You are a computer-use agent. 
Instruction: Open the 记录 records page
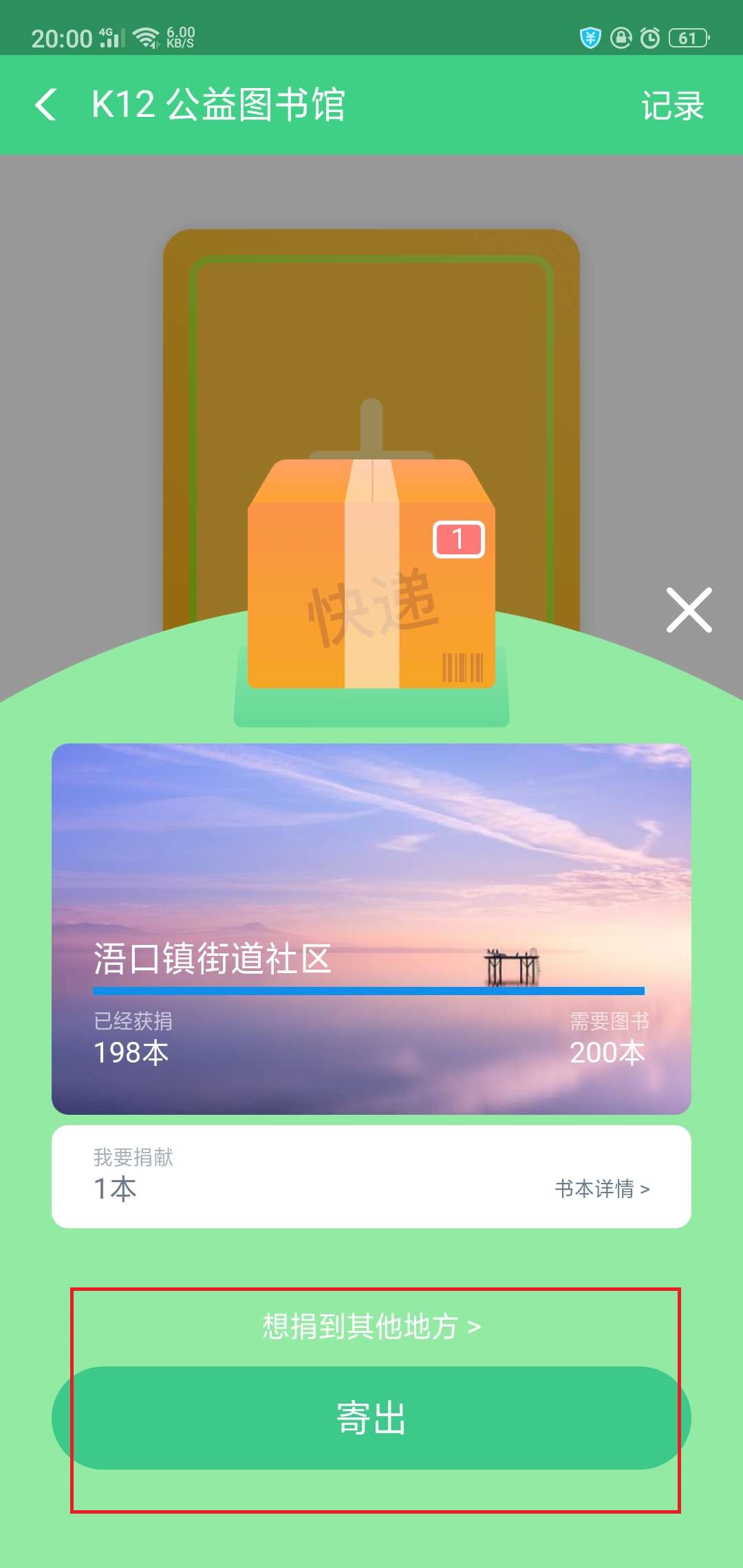click(x=672, y=106)
